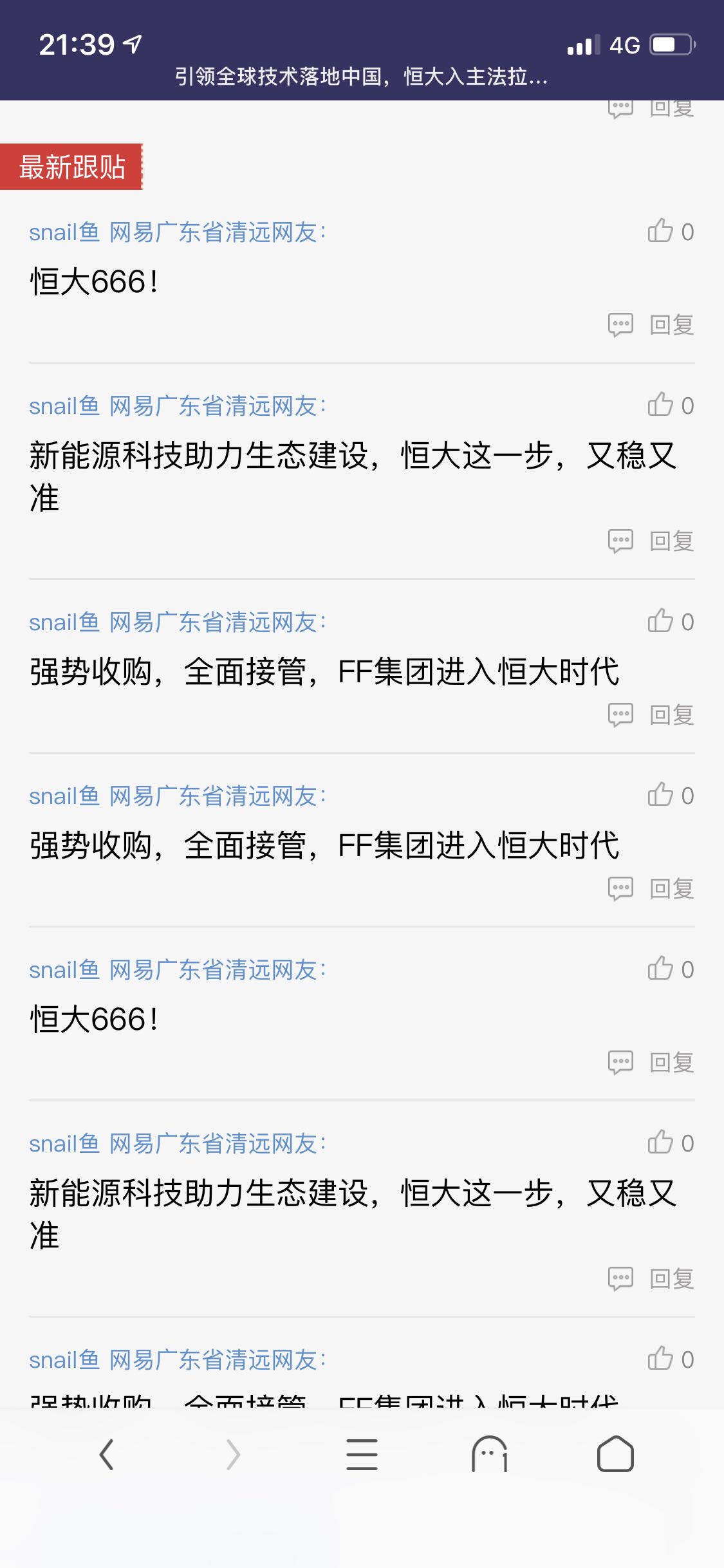This screenshot has height=1568, width=724.
Task: Go to the browser home page
Action: (615, 1455)
